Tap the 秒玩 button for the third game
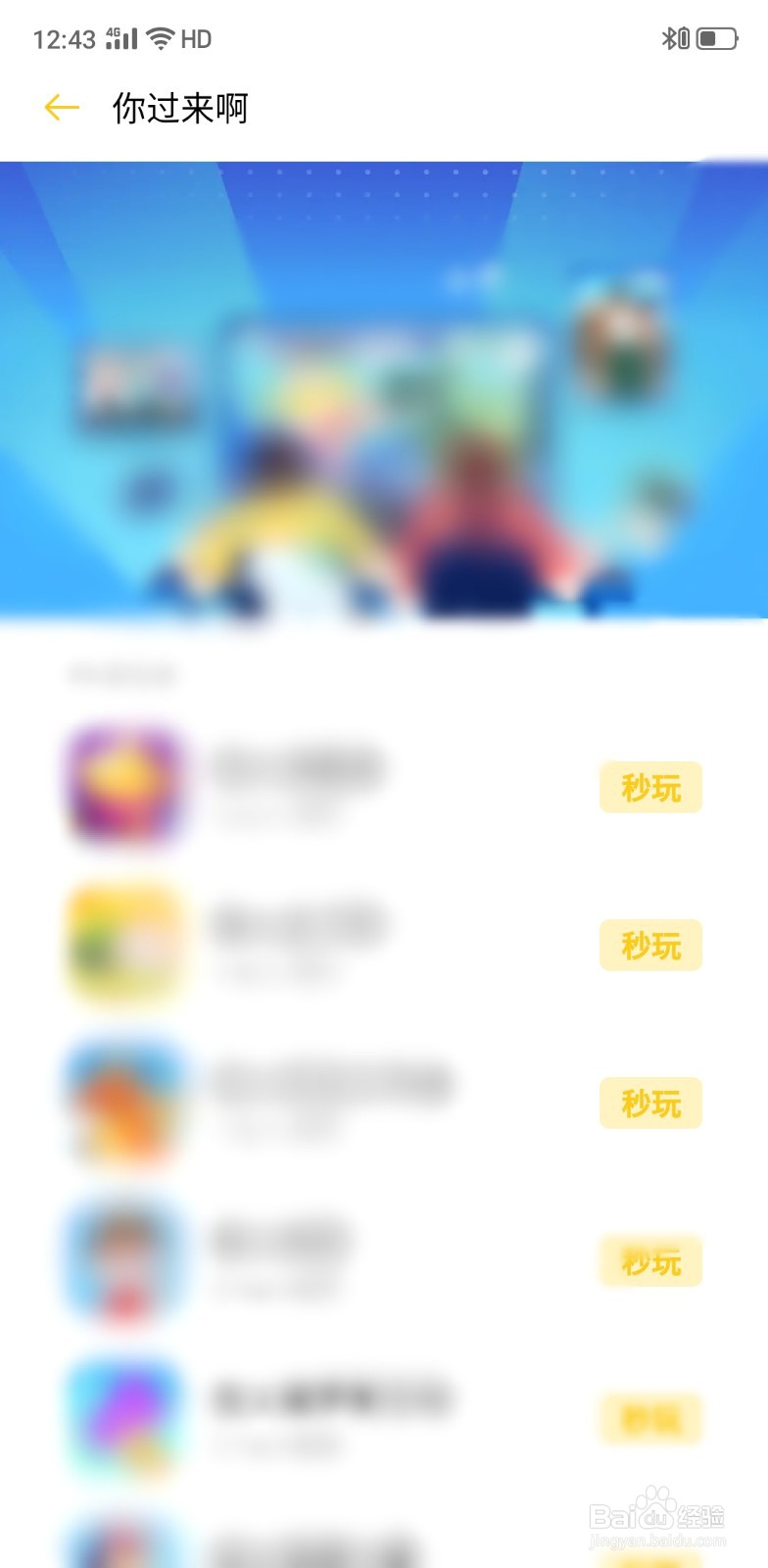This screenshot has height=1568, width=768. 650,1103
